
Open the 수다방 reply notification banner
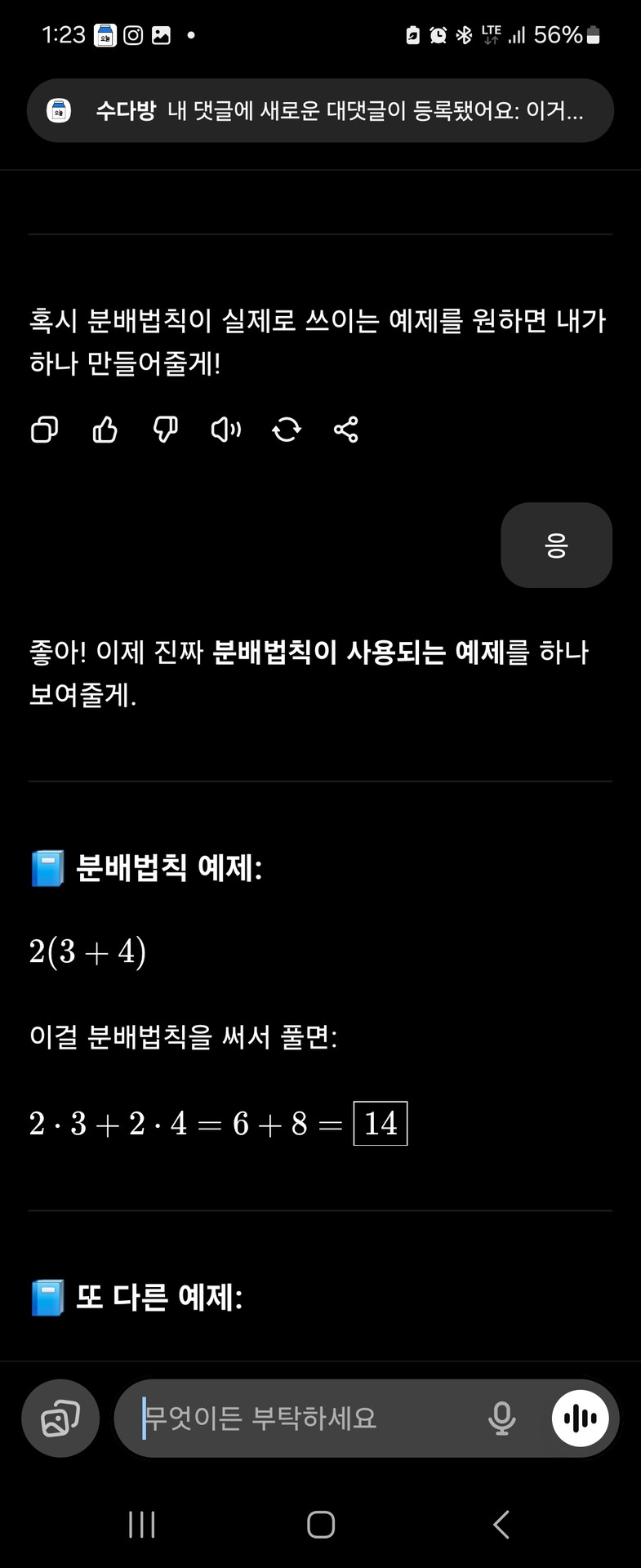(320, 110)
